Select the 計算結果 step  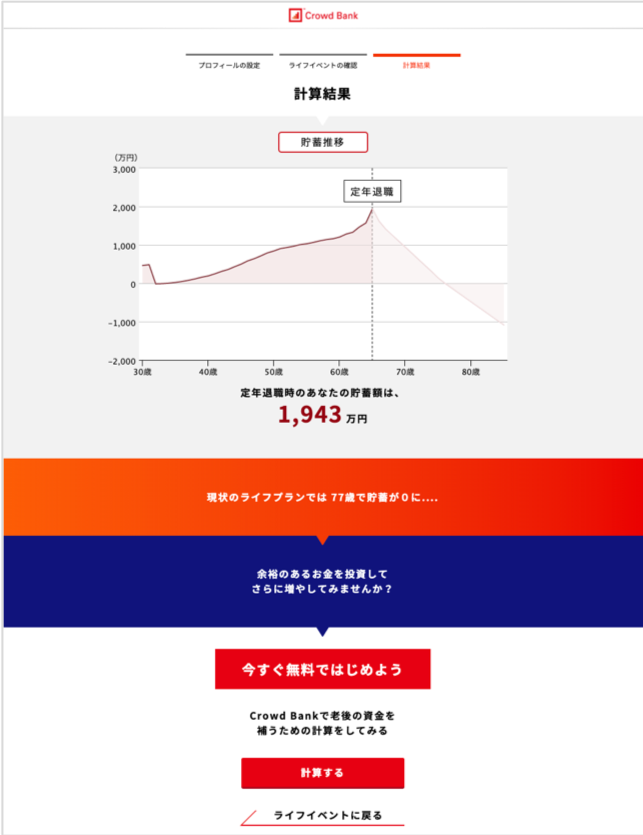pyautogui.click(x=416, y=64)
